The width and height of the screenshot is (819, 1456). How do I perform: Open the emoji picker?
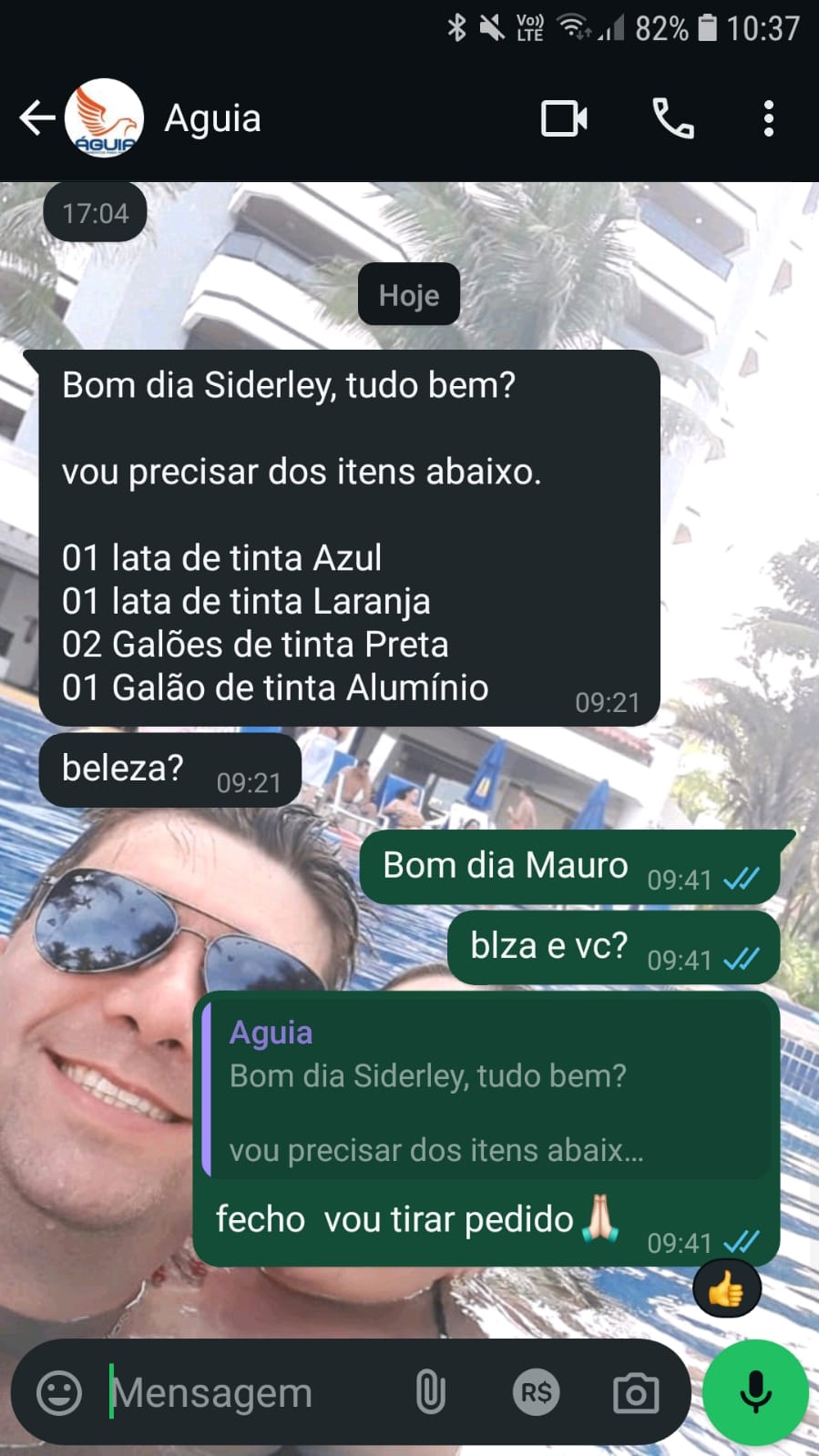coord(59,1392)
